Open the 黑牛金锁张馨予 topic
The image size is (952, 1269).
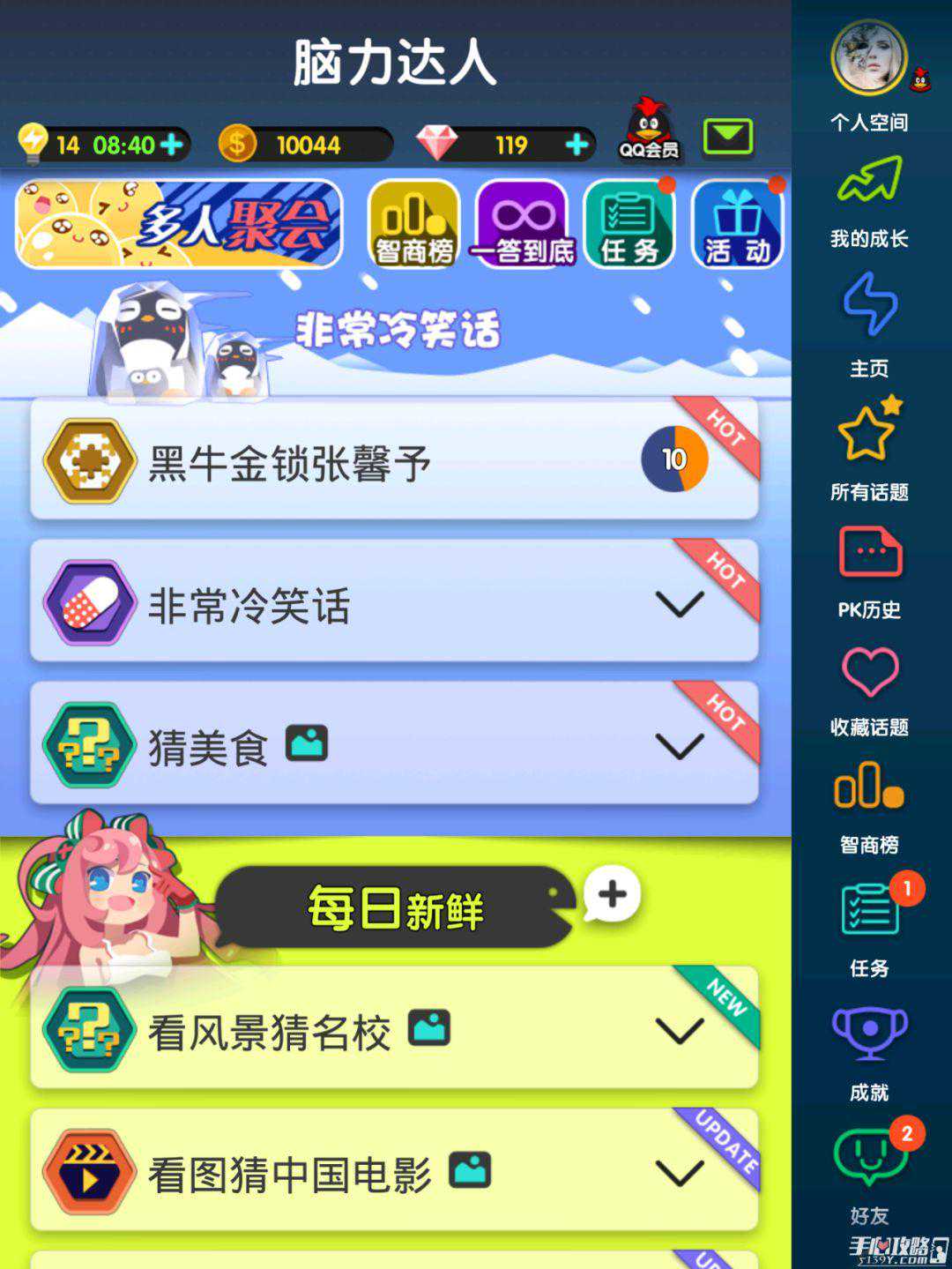click(x=393, y=460)
